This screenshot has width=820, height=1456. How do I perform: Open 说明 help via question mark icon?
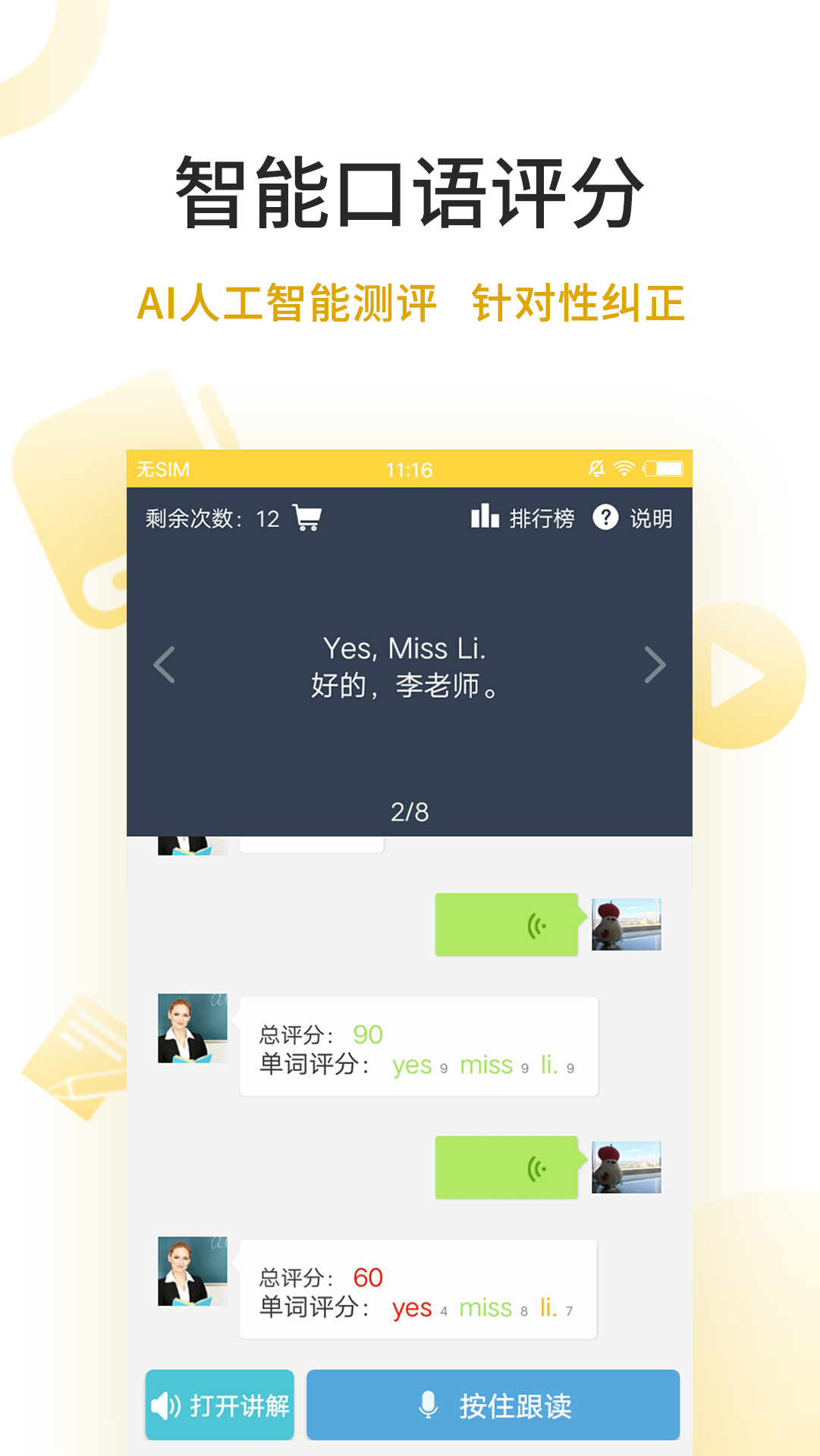pos(605,516)
